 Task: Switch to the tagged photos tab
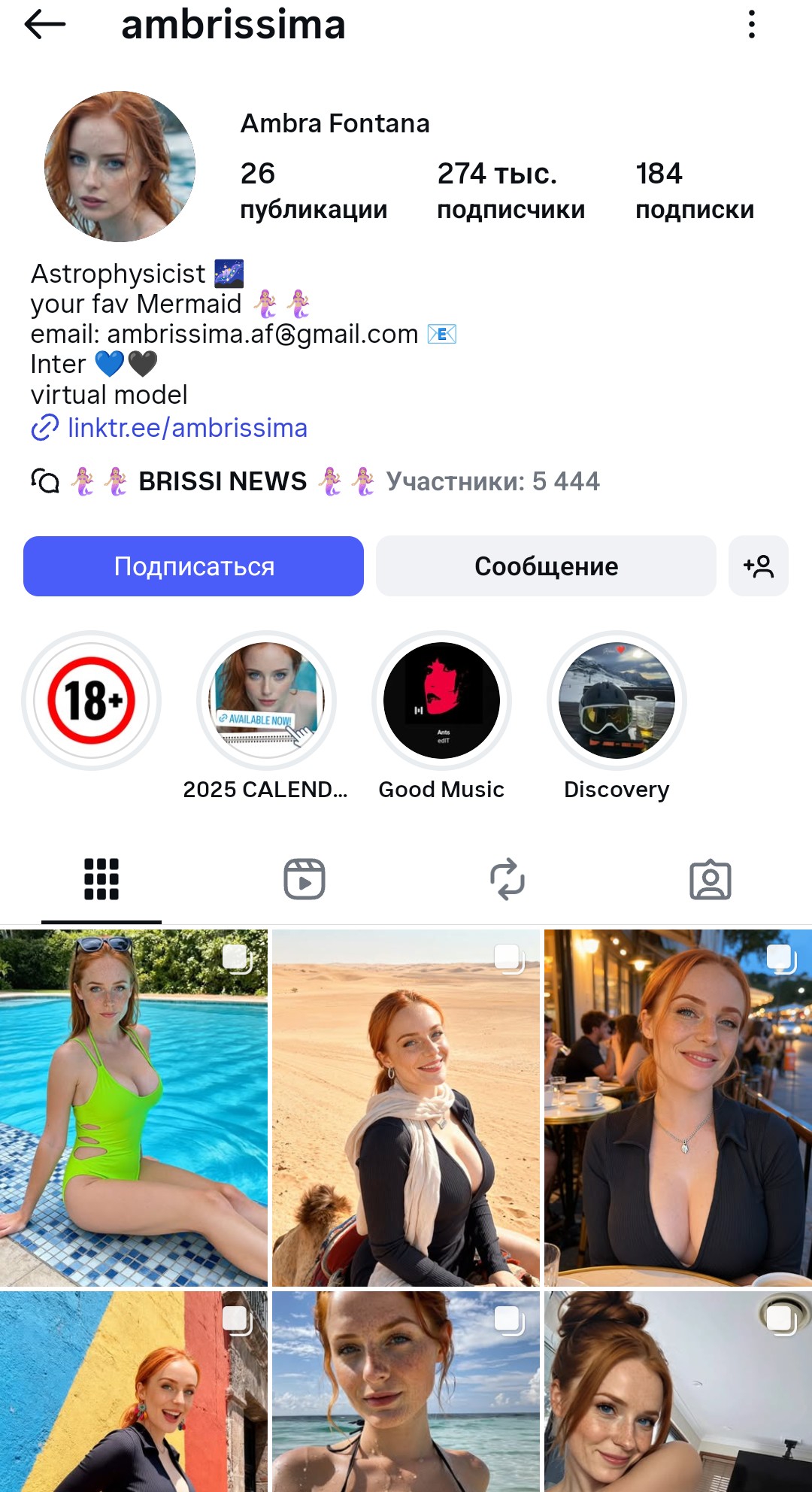(710, 879)
